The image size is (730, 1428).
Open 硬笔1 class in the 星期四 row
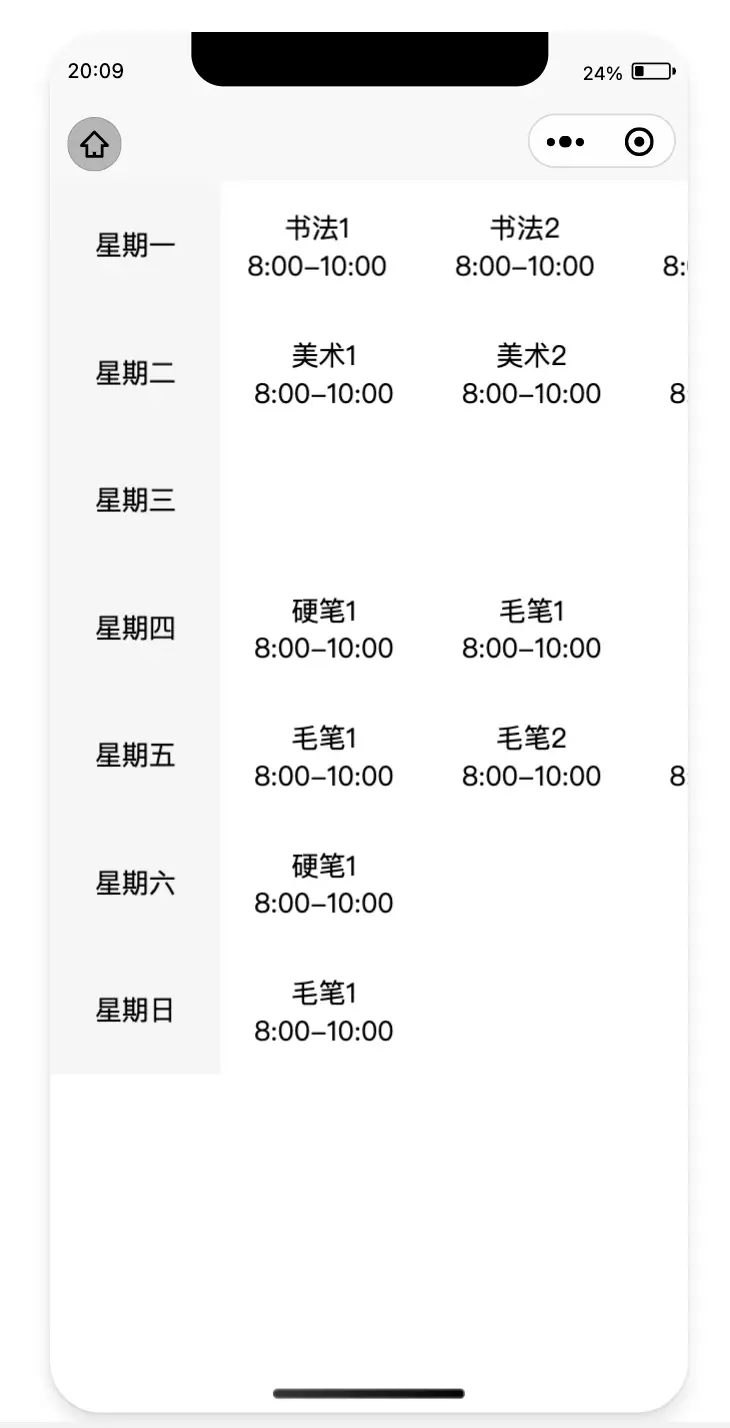point(324,629)
